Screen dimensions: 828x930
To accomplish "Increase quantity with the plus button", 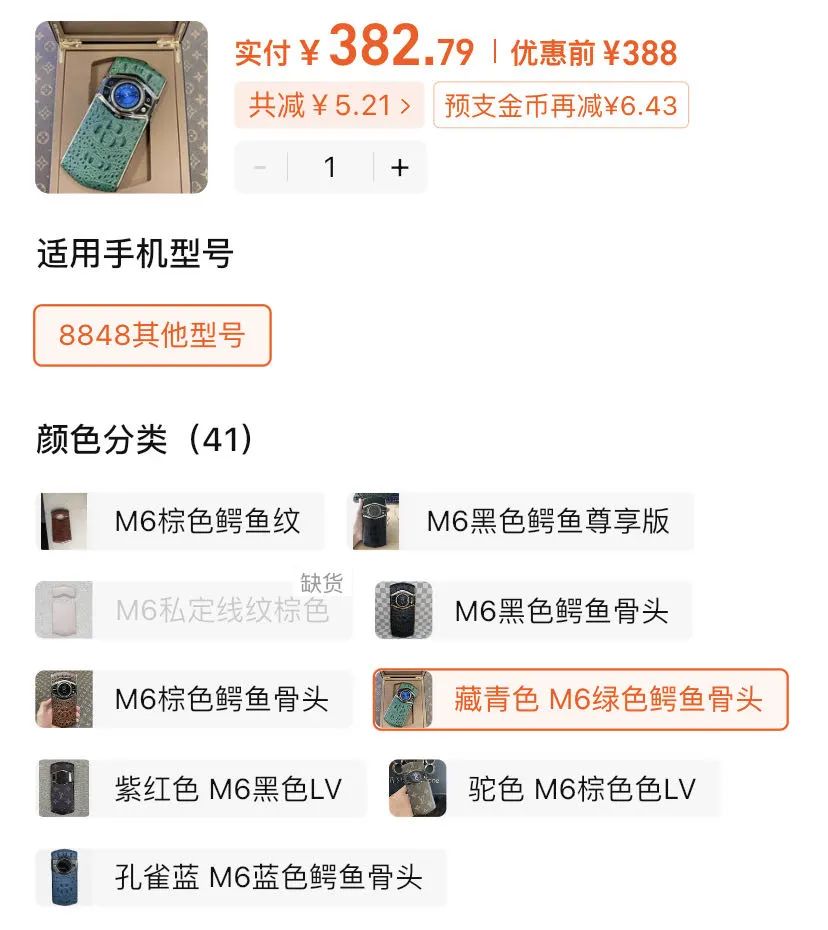I will [x=400, y=167].
